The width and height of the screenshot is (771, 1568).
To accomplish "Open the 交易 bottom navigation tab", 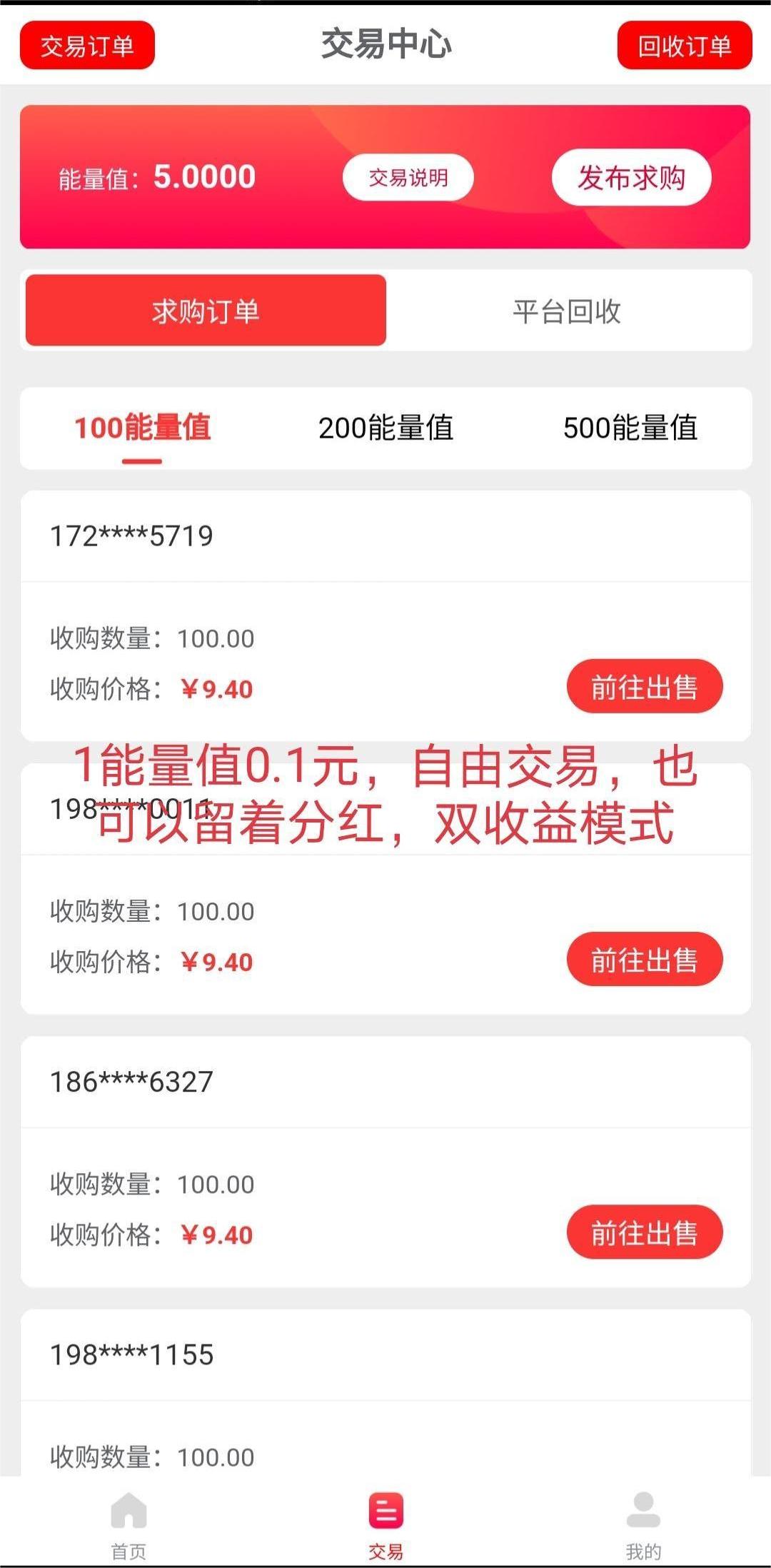I will (385, 1525).
